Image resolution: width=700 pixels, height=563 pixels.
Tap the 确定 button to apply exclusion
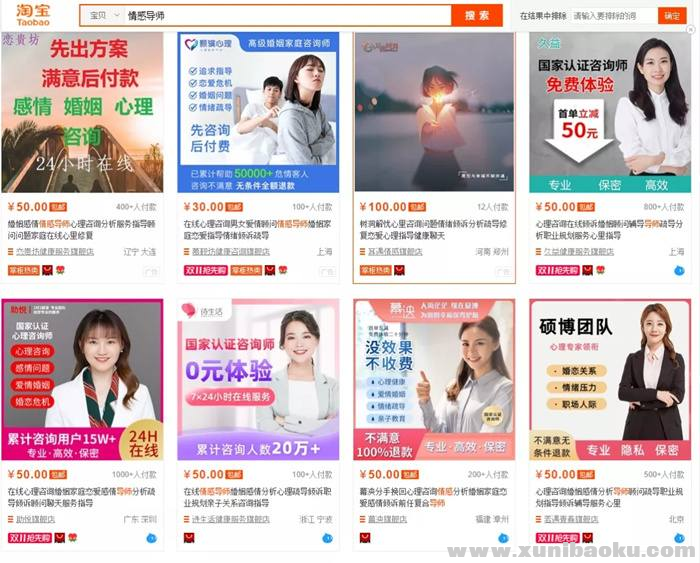click(x=672, y=16)
